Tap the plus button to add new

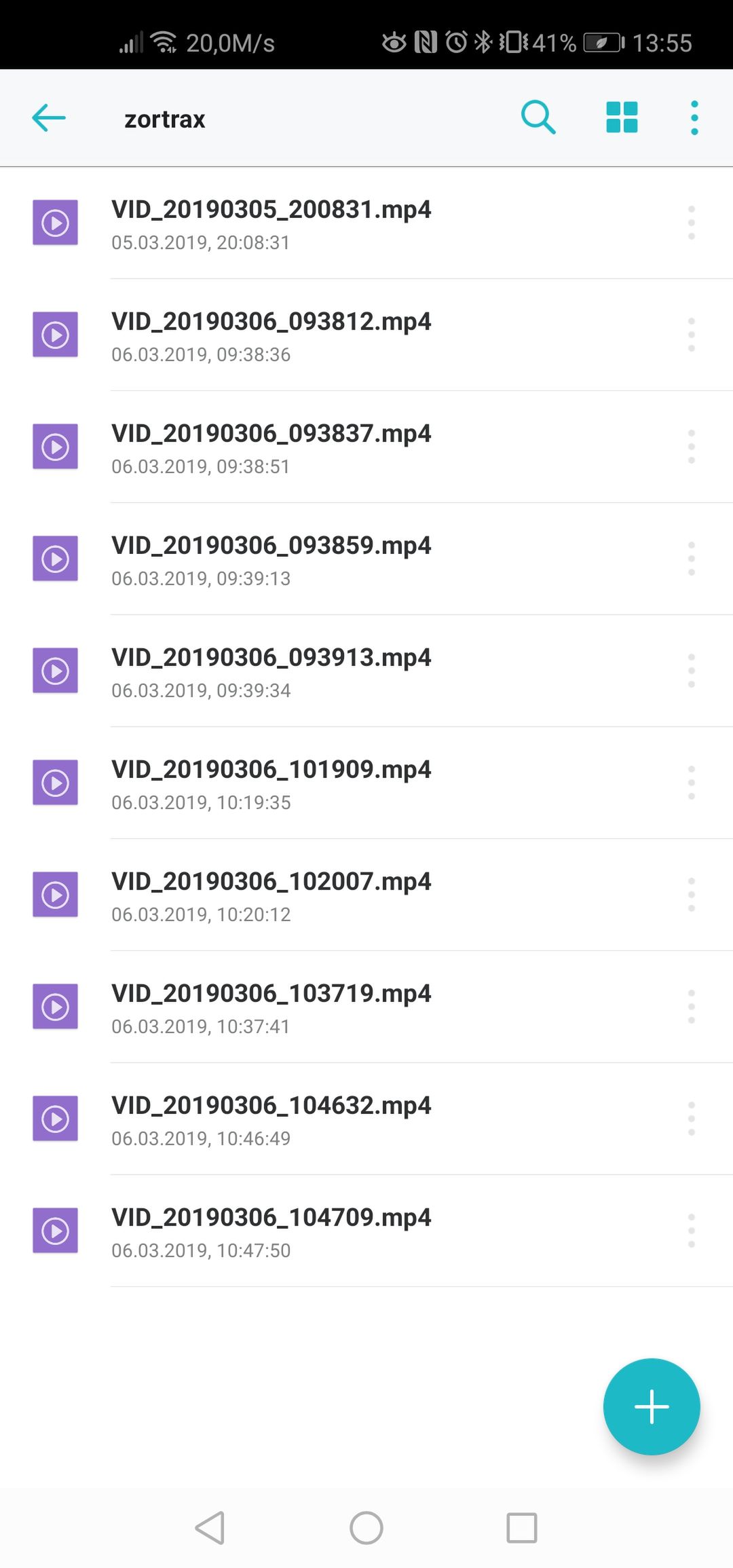(x=652, y=1406)
